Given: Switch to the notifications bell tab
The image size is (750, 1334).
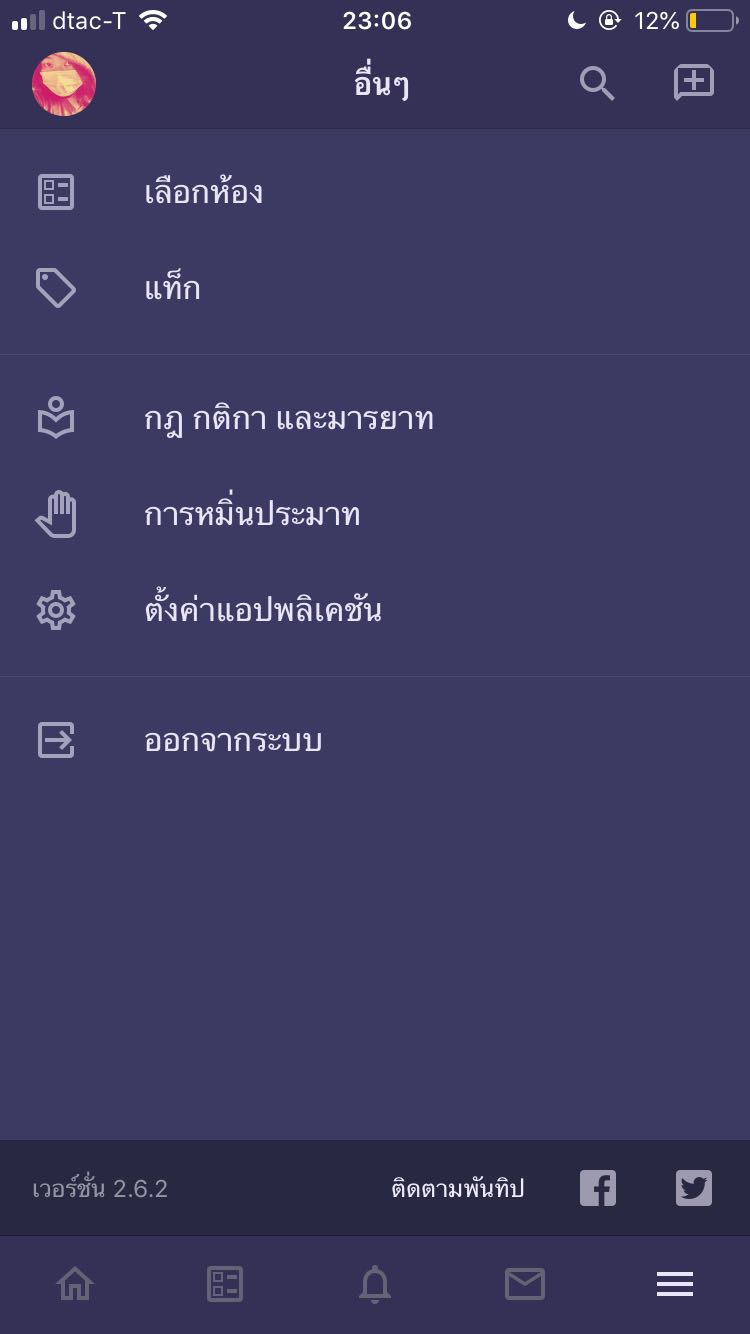Looking at the screenshot, I should (375, 1284).
